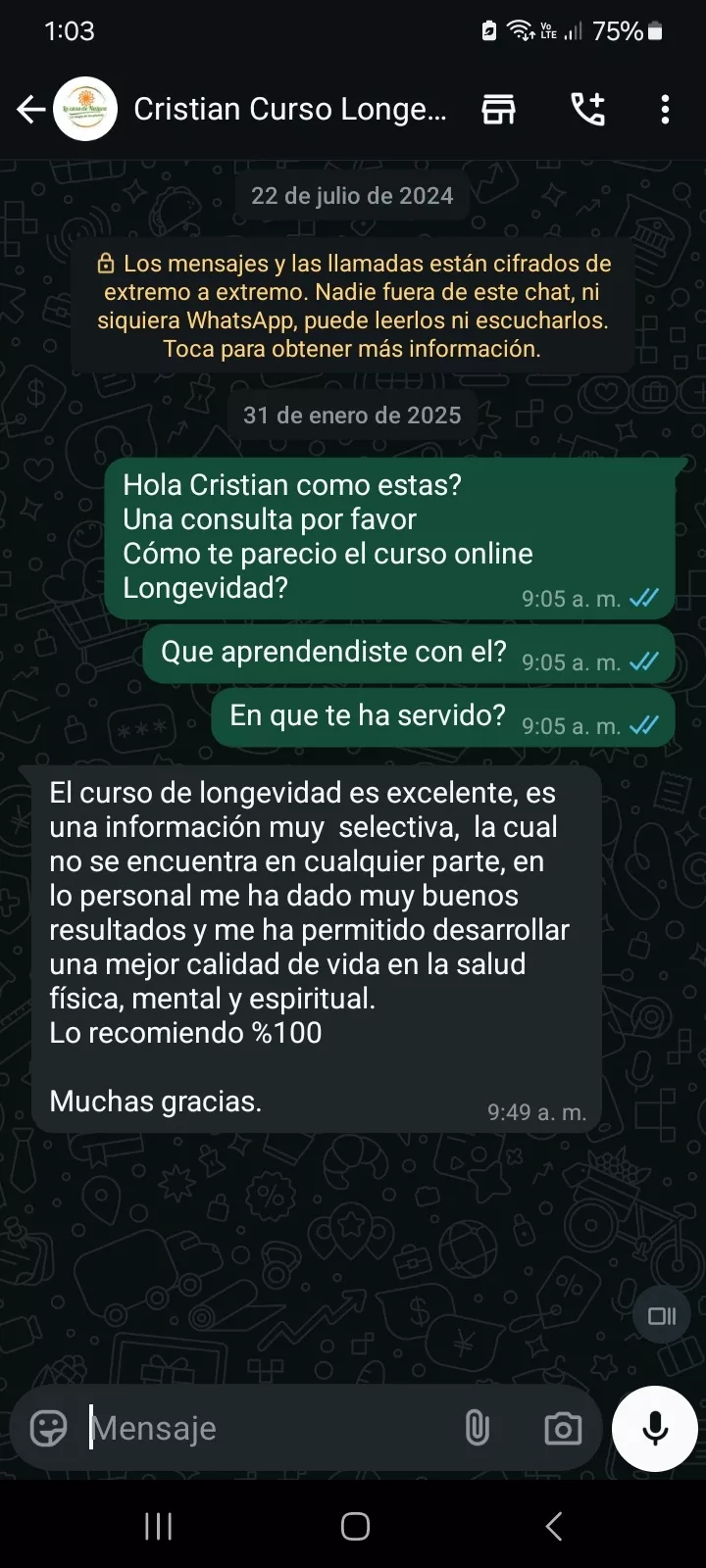Open Cristian Curso Longe... contact info
The width and height of the screenshot is (706, 1568).
[x=289, y=109]
